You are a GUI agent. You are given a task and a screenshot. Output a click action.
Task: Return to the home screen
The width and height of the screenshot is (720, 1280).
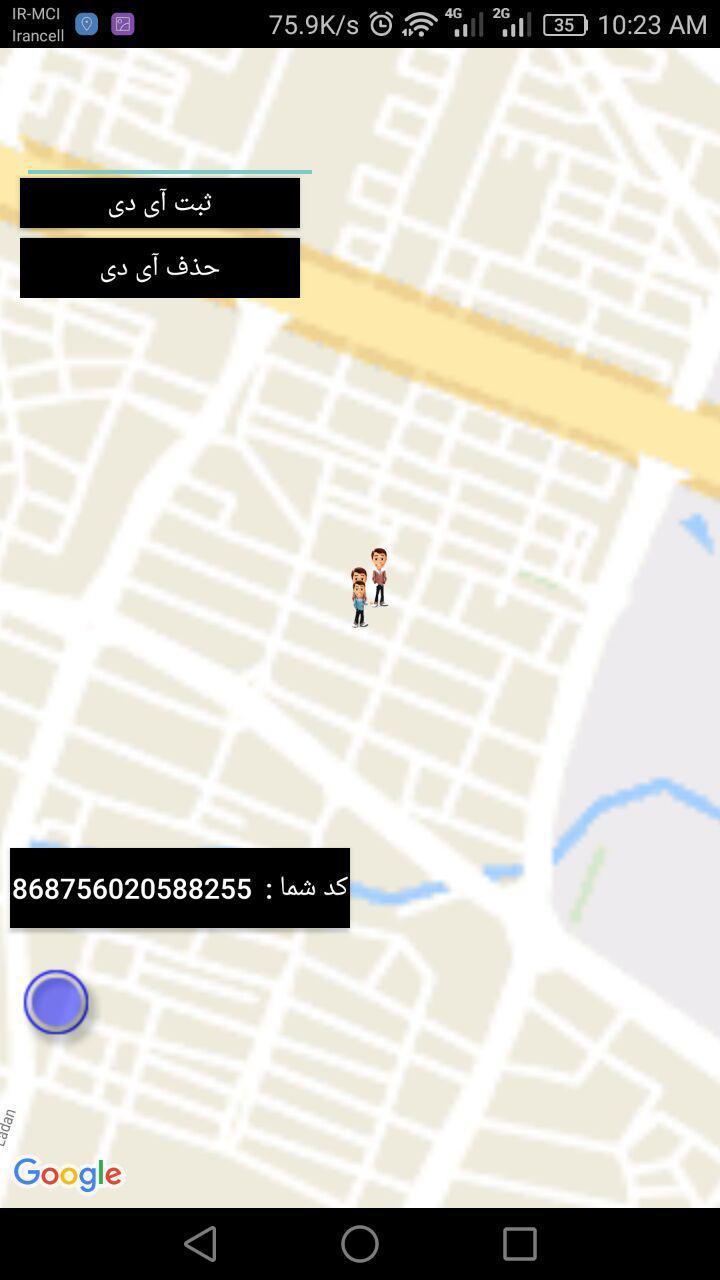[360, 1244]
